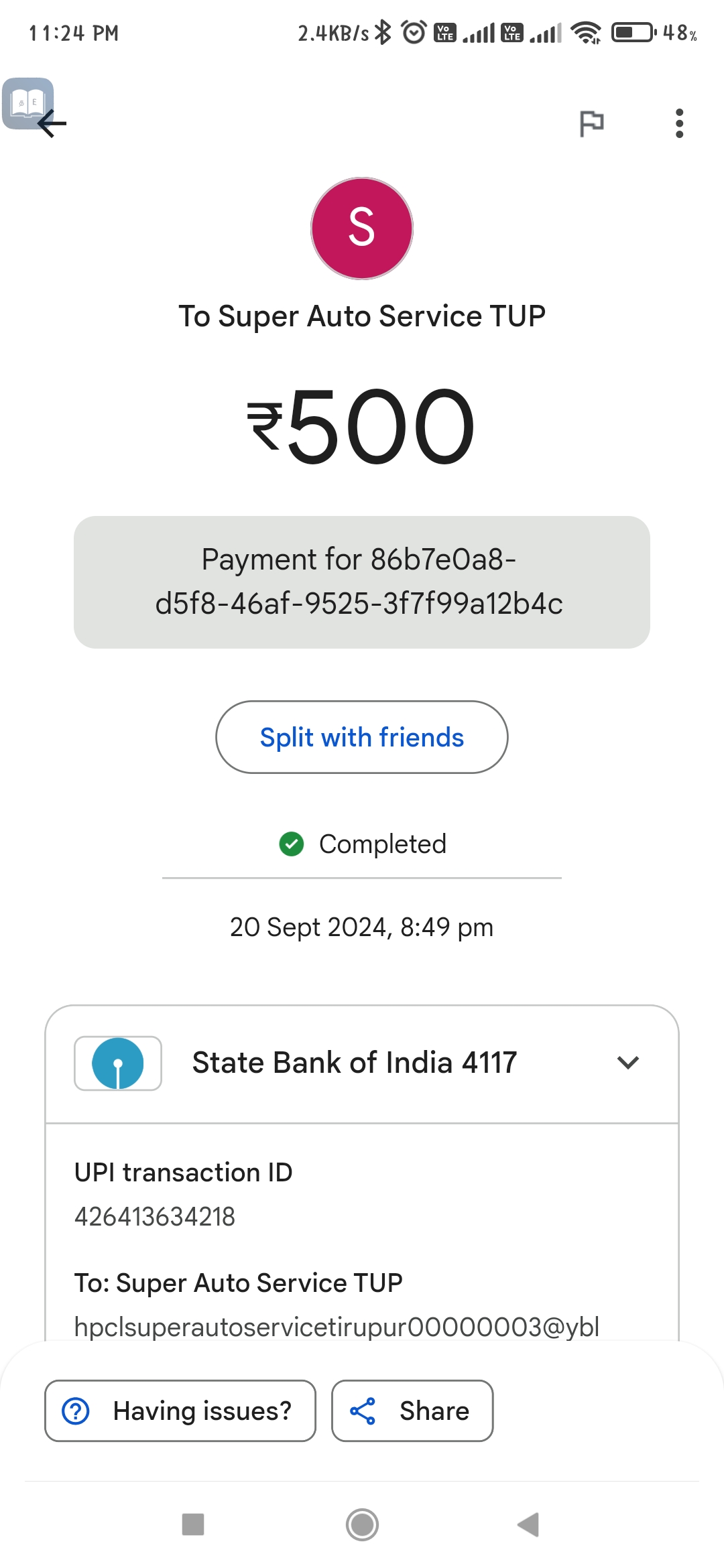Screen dimensions: 724x1568
Task: Open the three-dot overflow menu
Action: [679, 124]
